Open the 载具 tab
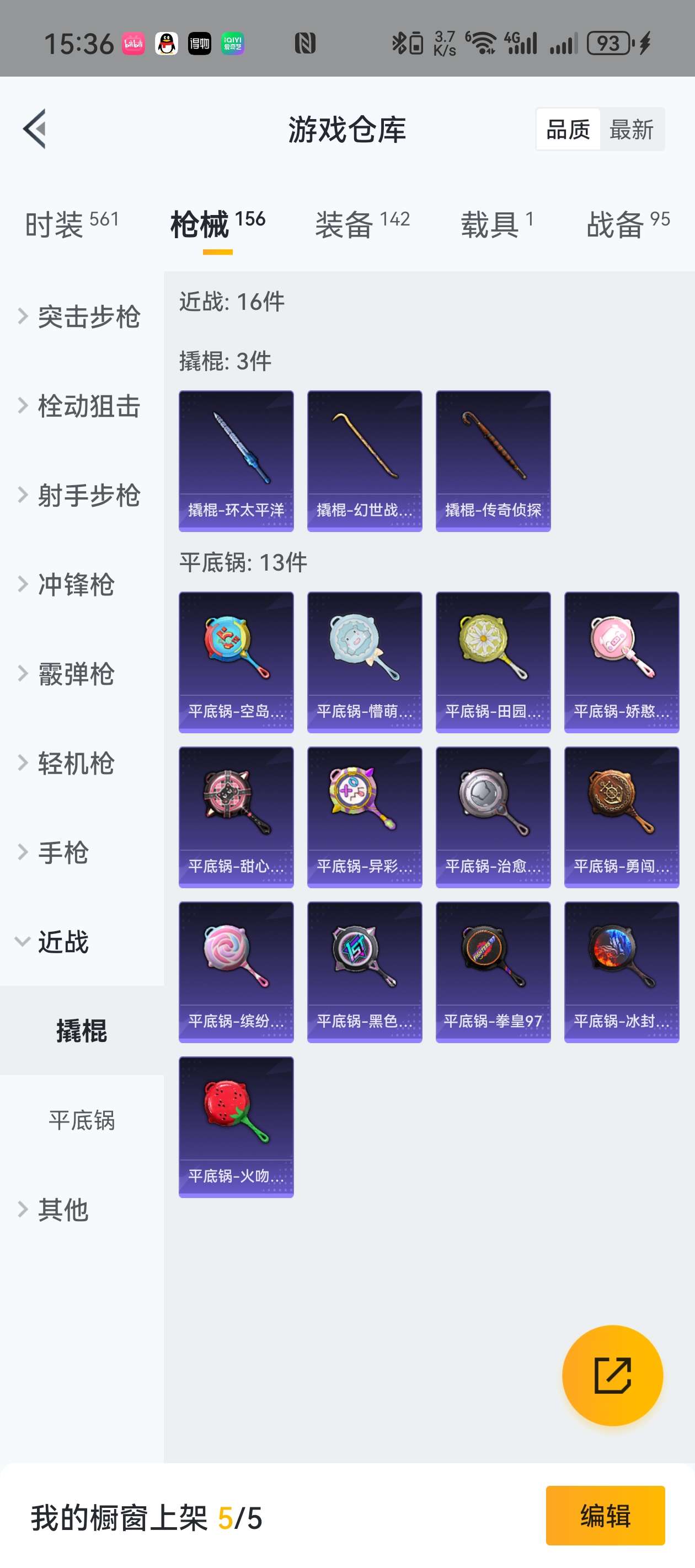Image resolution: width=695 pixels, height=1568 pixels. (x=497, y=224)
